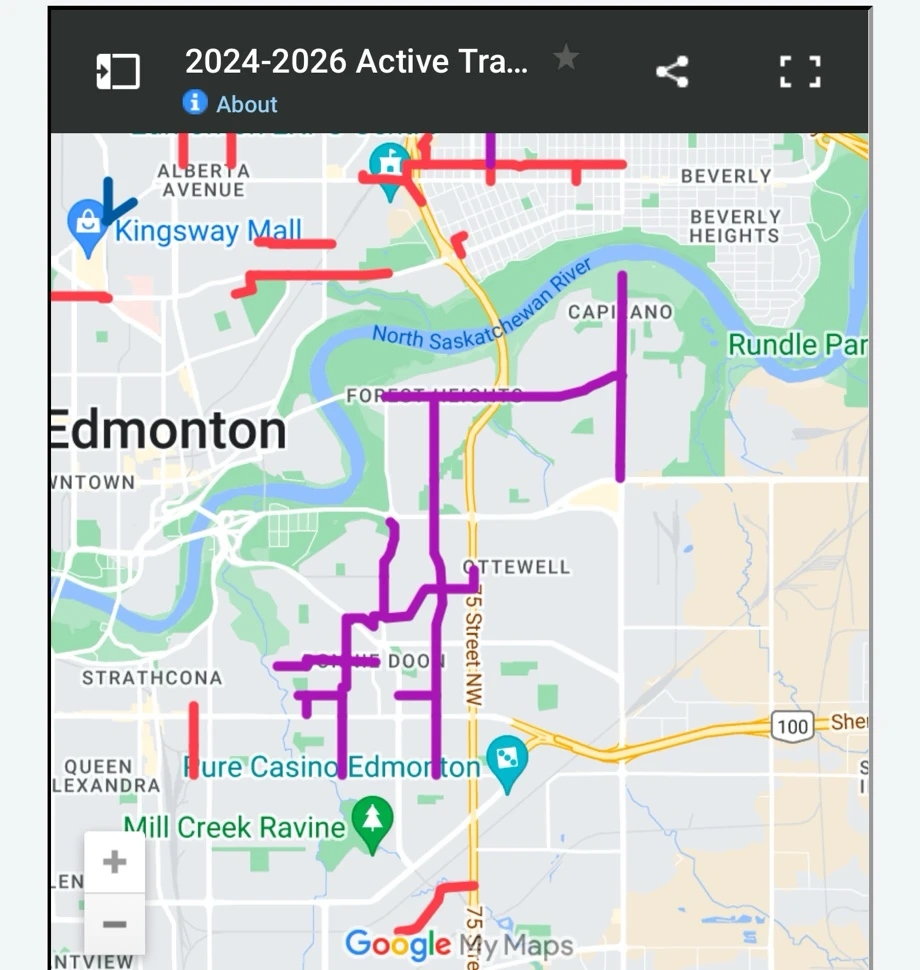The image size is (920, 970).
Task: Star this Active Transportation map
Action: pyautogui.click(x=566, y=58)
